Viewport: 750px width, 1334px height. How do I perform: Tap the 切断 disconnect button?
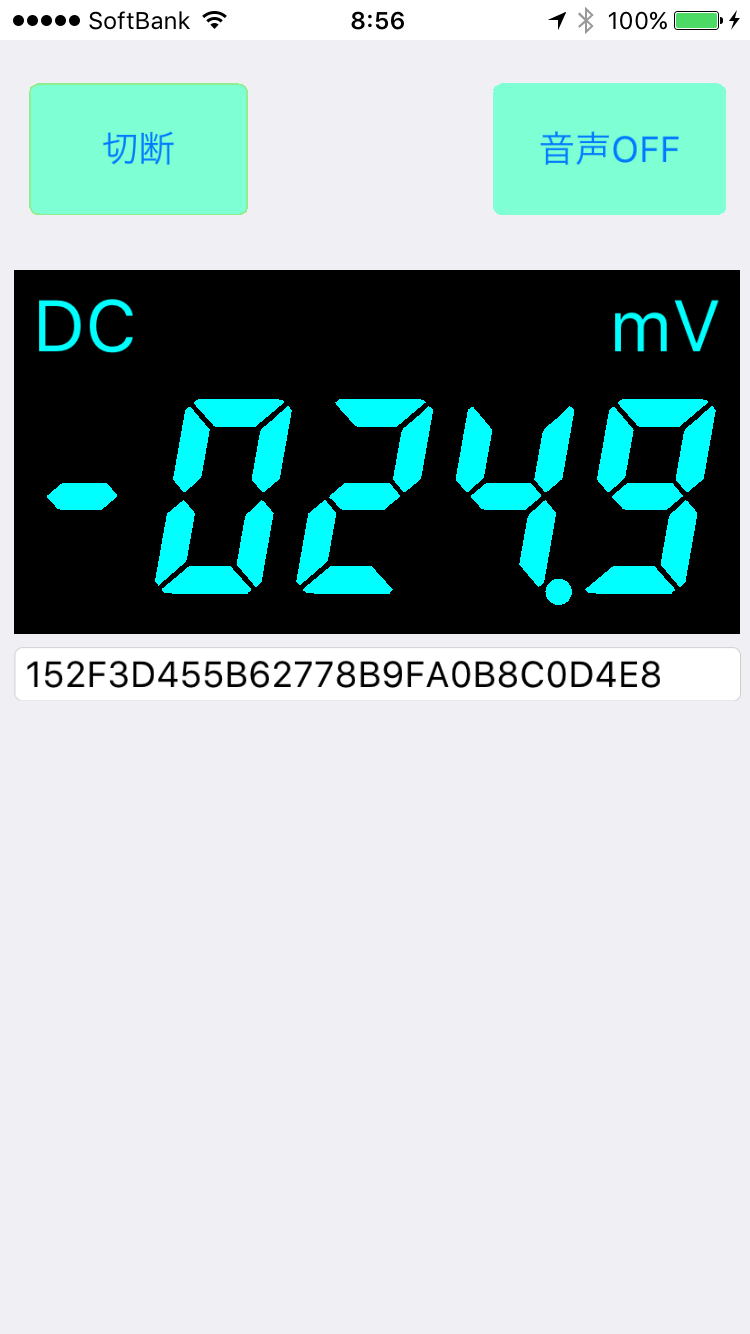tap(138, 149)
